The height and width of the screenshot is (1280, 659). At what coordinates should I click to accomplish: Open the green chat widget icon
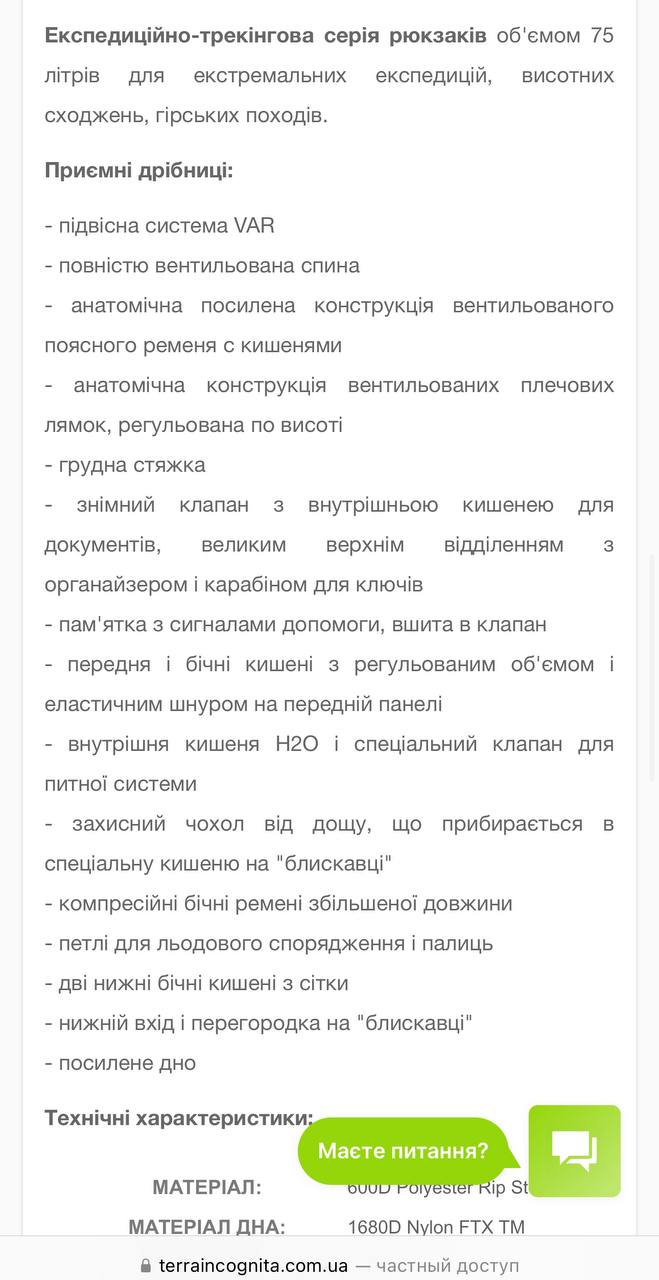(x=574, y=1151)
